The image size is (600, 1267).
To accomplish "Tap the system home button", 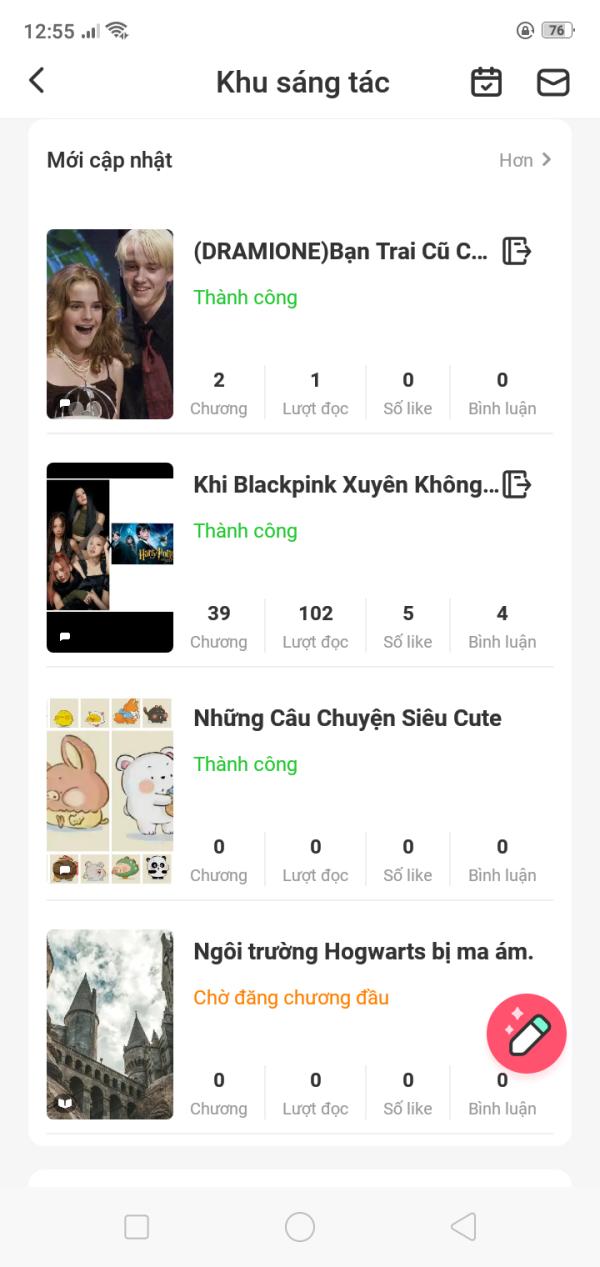I will [x=300, y=1227].
